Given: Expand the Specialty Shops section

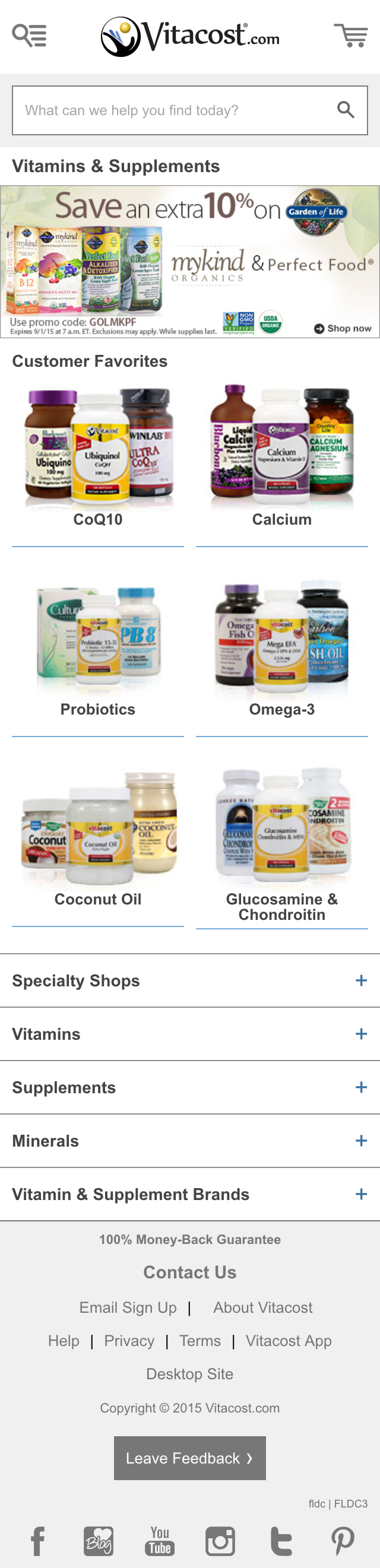Looking at the screenshot, I should click(190, 980).
